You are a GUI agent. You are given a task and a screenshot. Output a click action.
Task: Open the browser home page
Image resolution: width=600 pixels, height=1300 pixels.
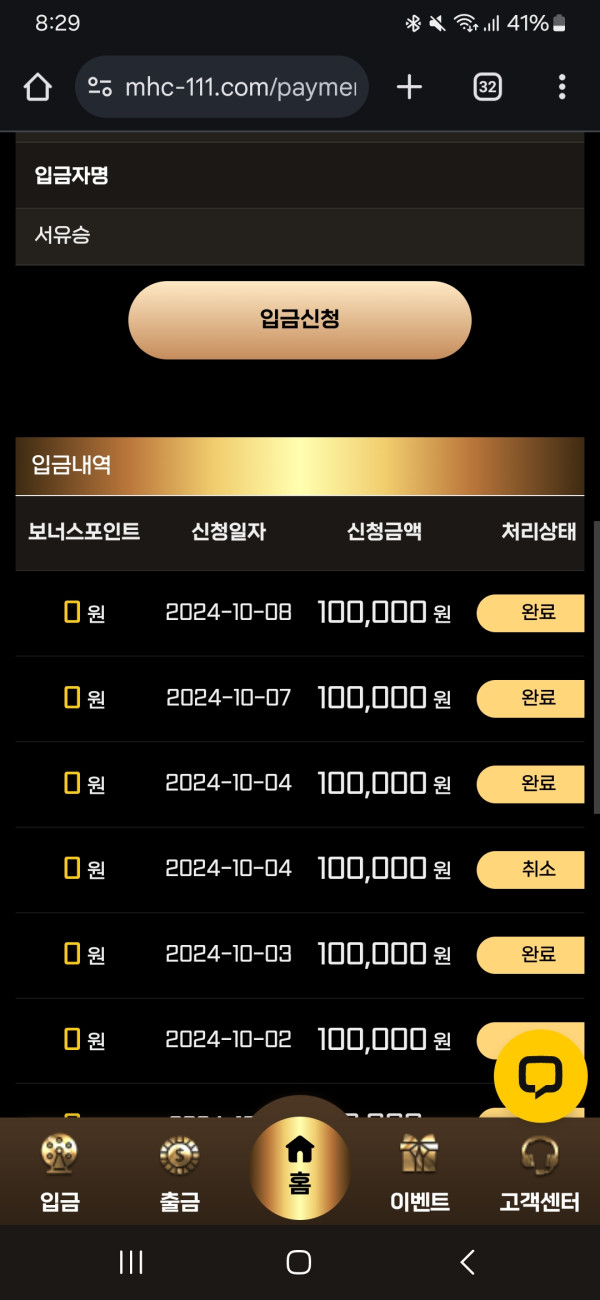point(37,87)
